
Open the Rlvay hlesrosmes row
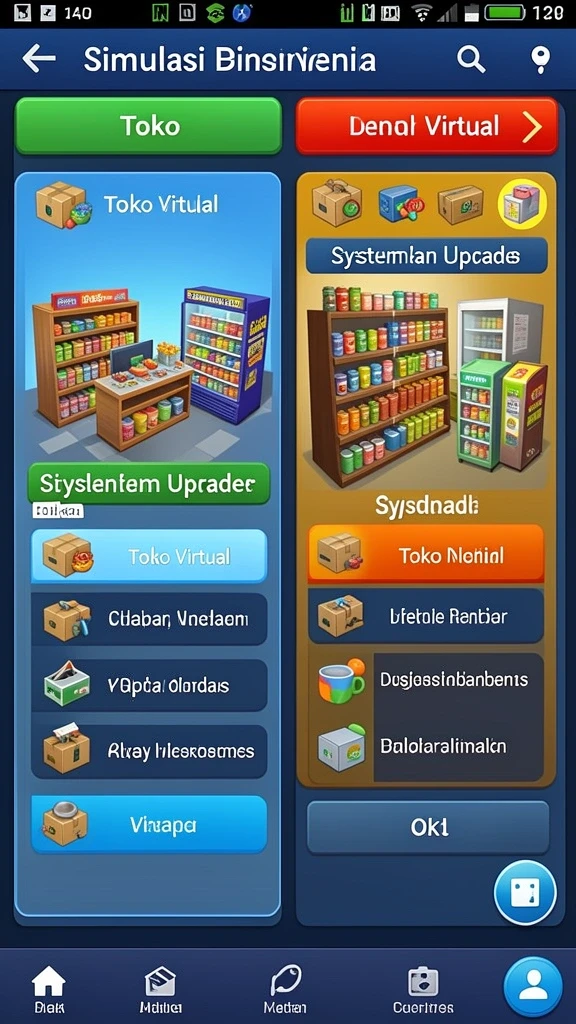pyautogui.click(x=149, y=751)
